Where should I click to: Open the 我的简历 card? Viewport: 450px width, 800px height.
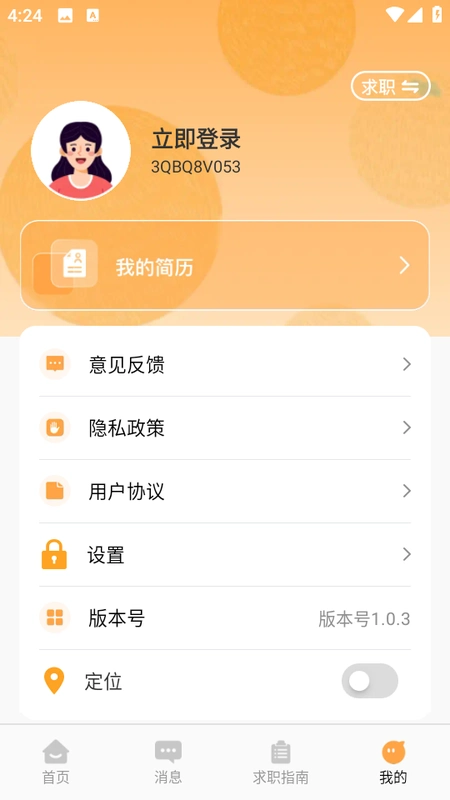(x=225, y=265)
